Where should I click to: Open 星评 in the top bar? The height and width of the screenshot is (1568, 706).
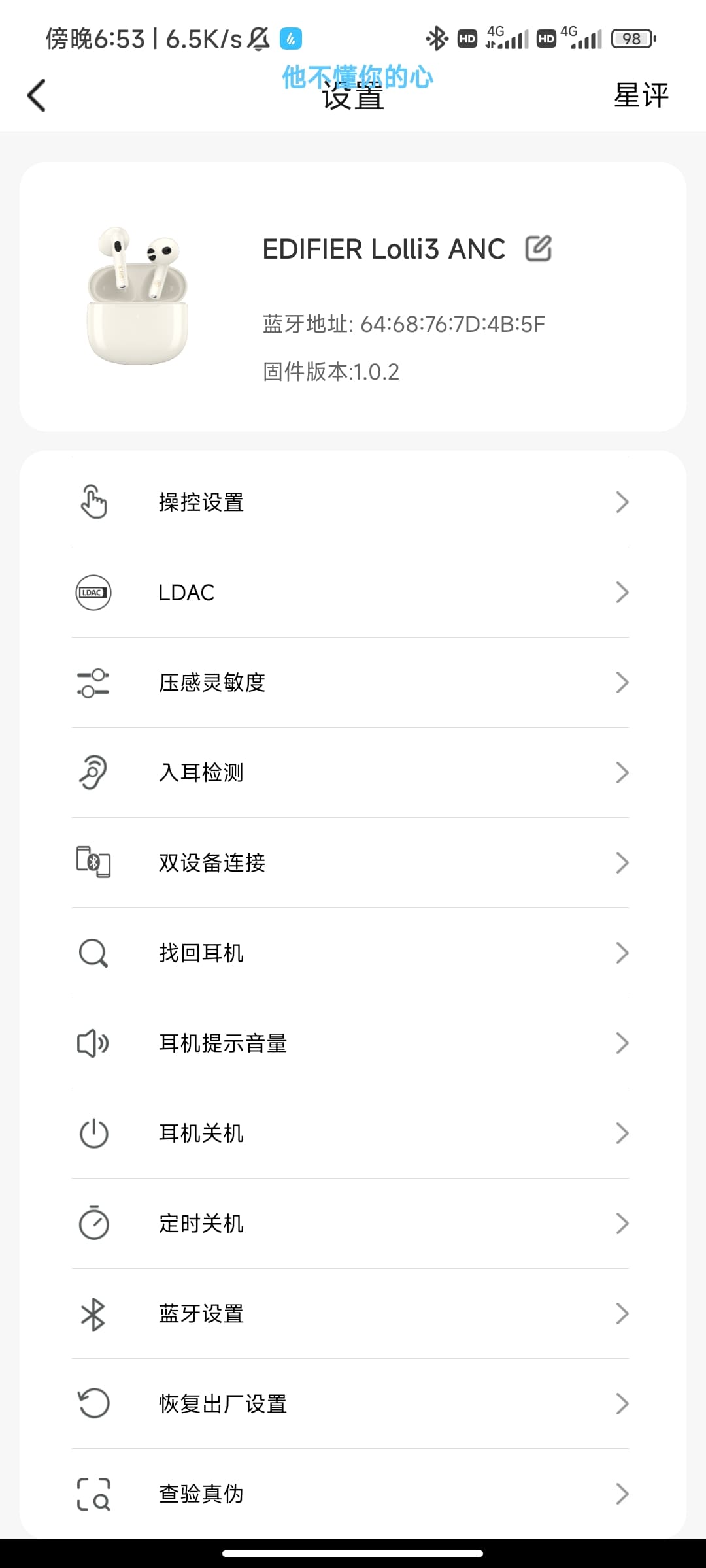click(x=641, y=95)
